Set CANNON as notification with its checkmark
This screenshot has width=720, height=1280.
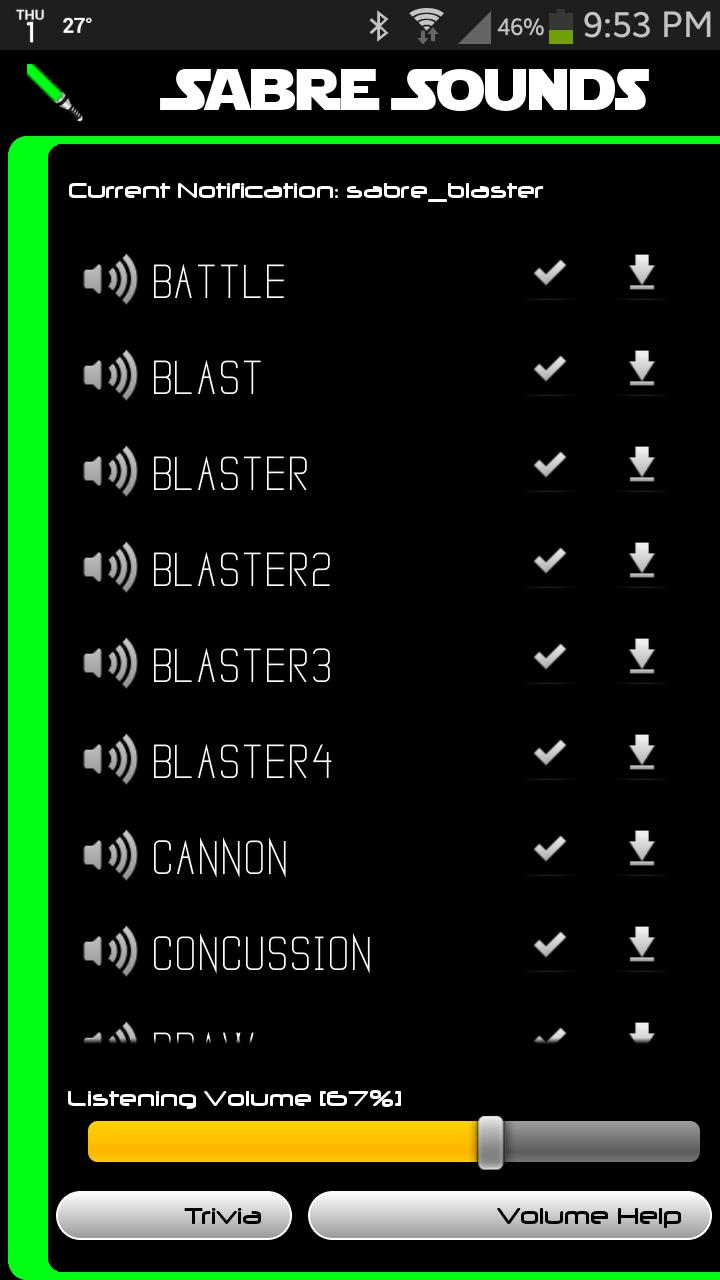[548, 850]
